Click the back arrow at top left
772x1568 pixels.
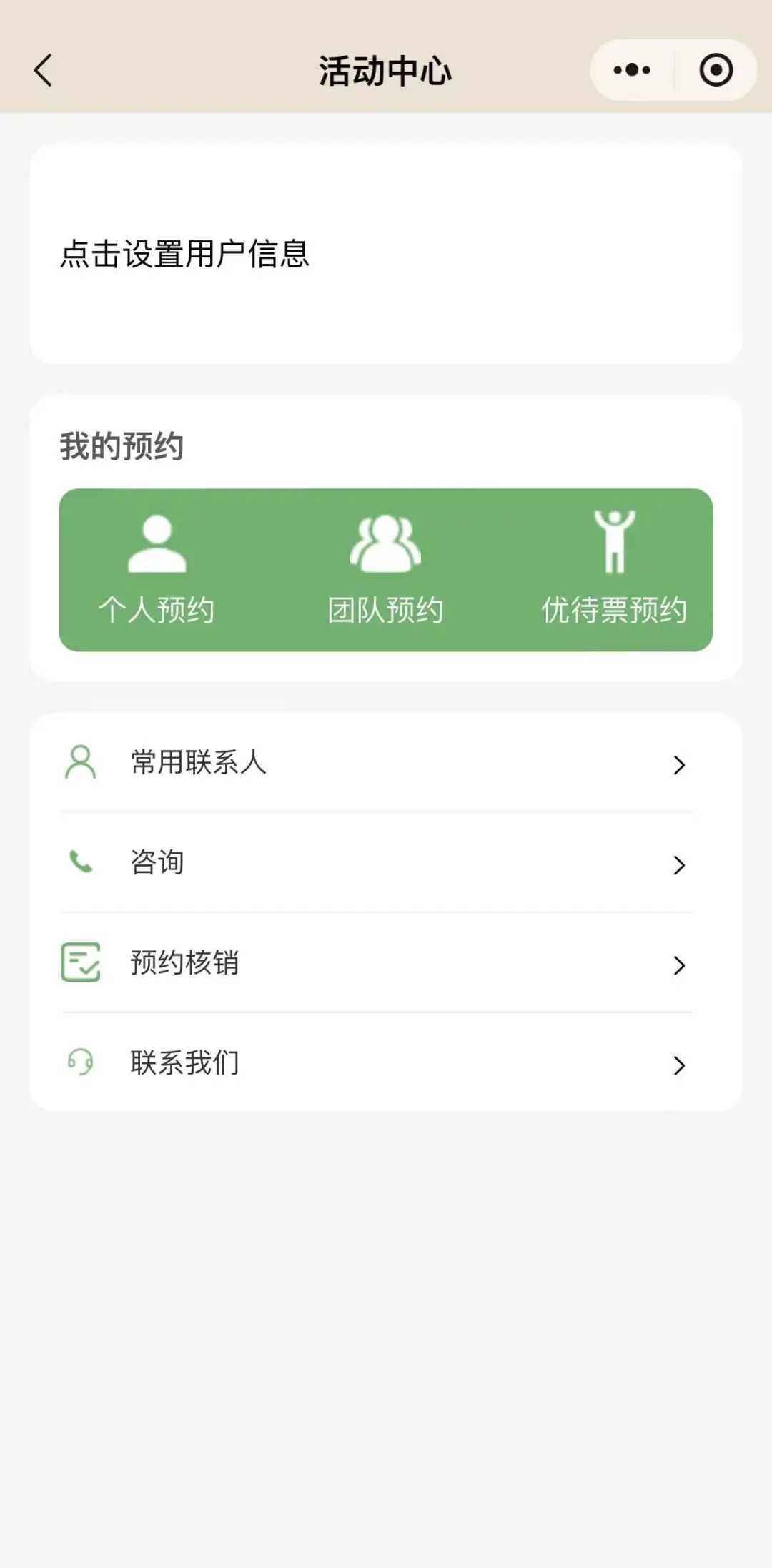(43, 69)
